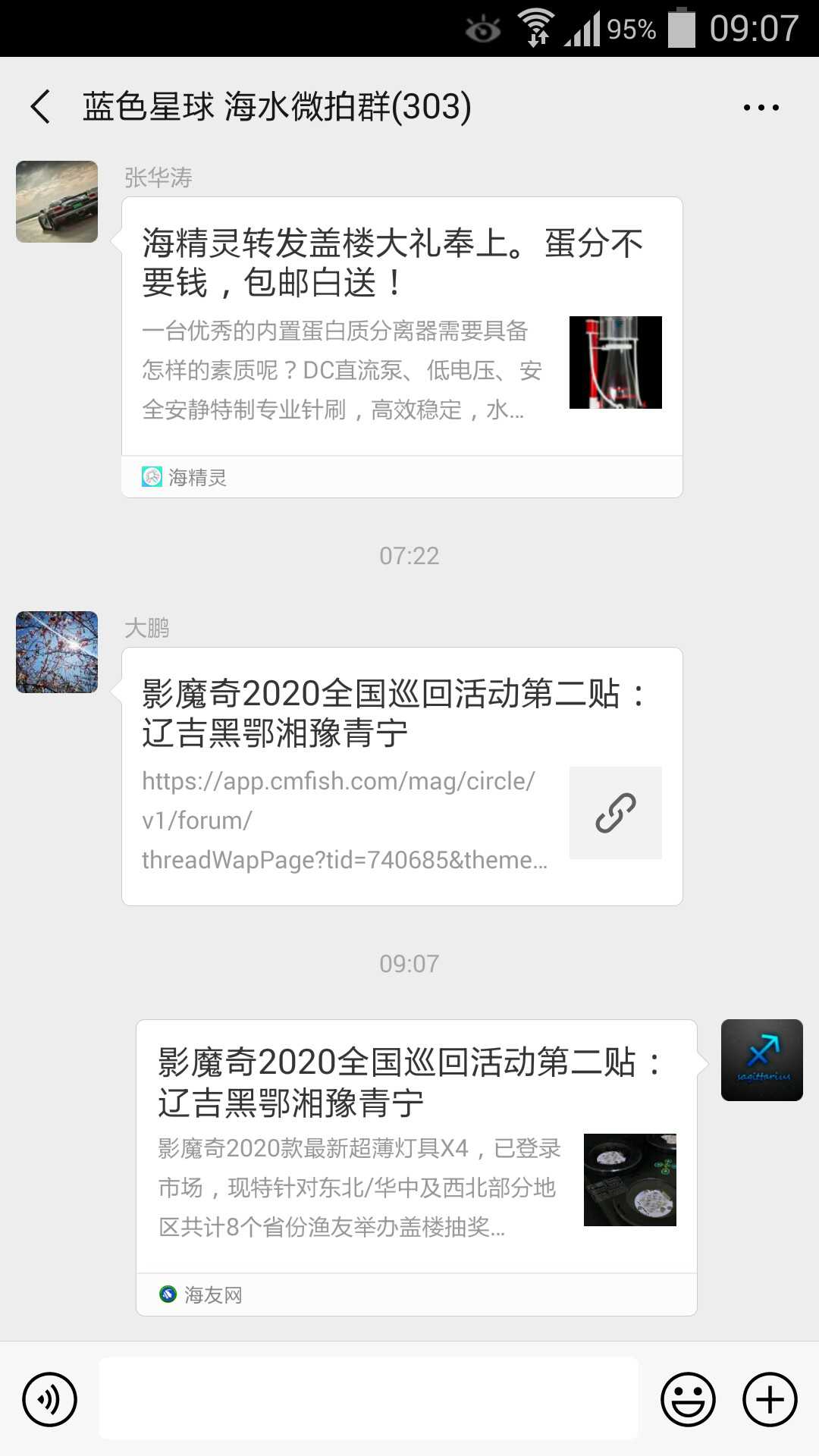The height and width of the screenshot is (1456, 819).
Task: Go back from the group chat
Action: [41, 106]
